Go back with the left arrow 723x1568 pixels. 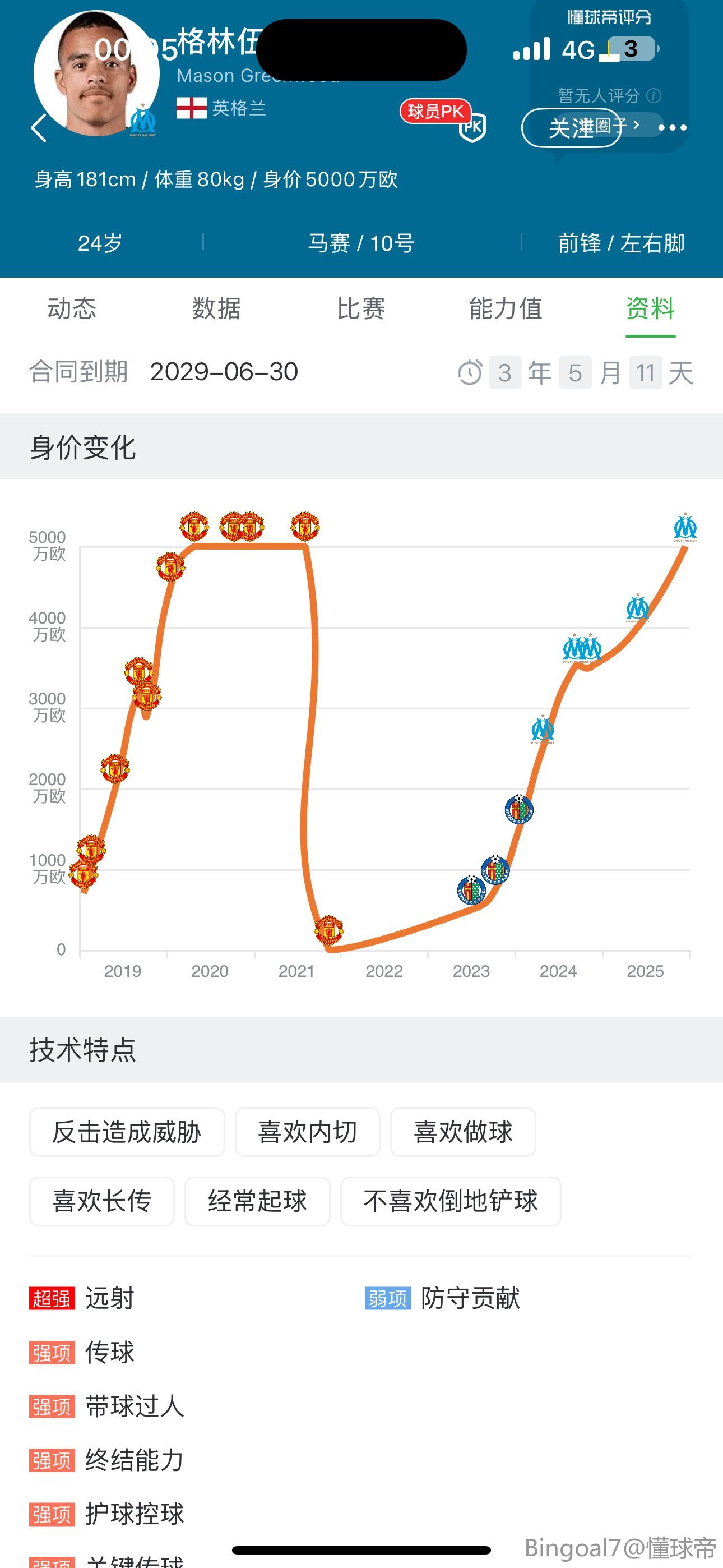pyautogui.click(x=39, y=128)
